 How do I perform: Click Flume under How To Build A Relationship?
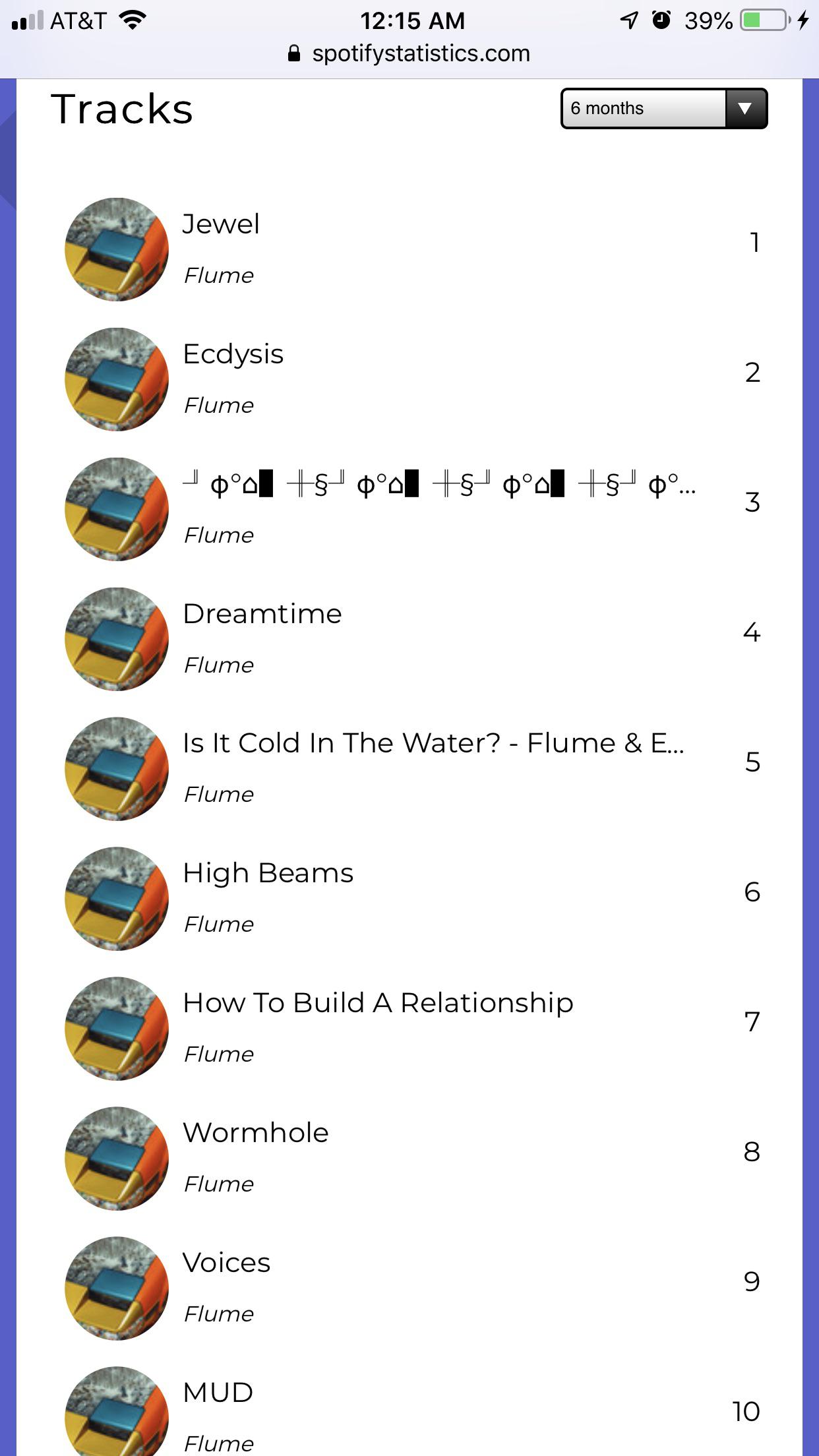pos(218,1054)
